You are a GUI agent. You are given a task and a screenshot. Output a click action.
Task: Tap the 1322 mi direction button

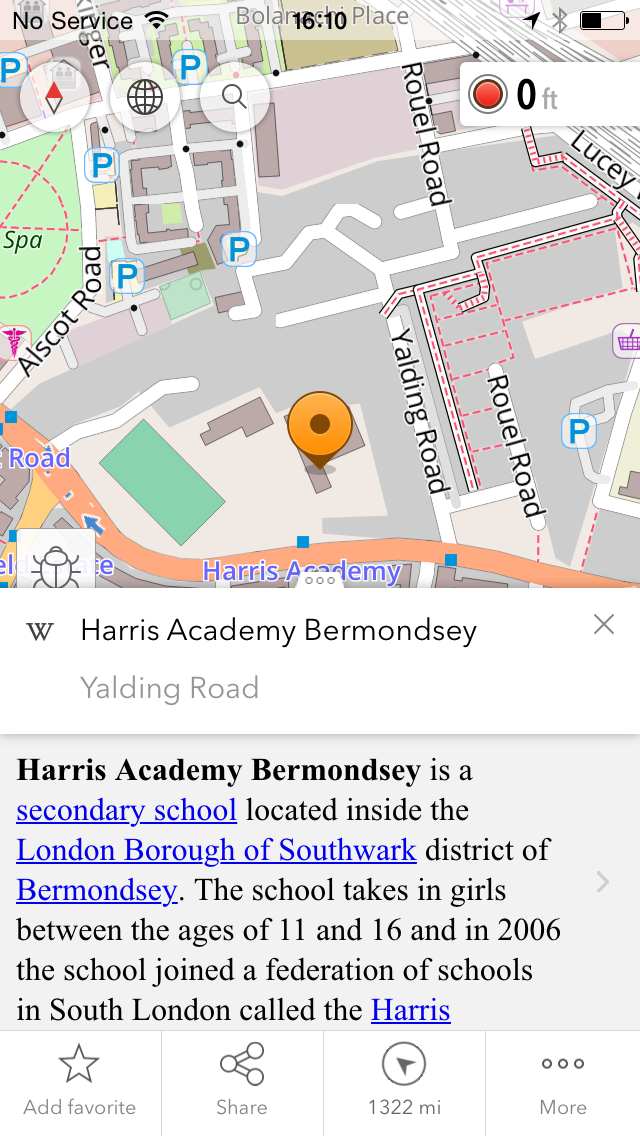click(404, 1082)
